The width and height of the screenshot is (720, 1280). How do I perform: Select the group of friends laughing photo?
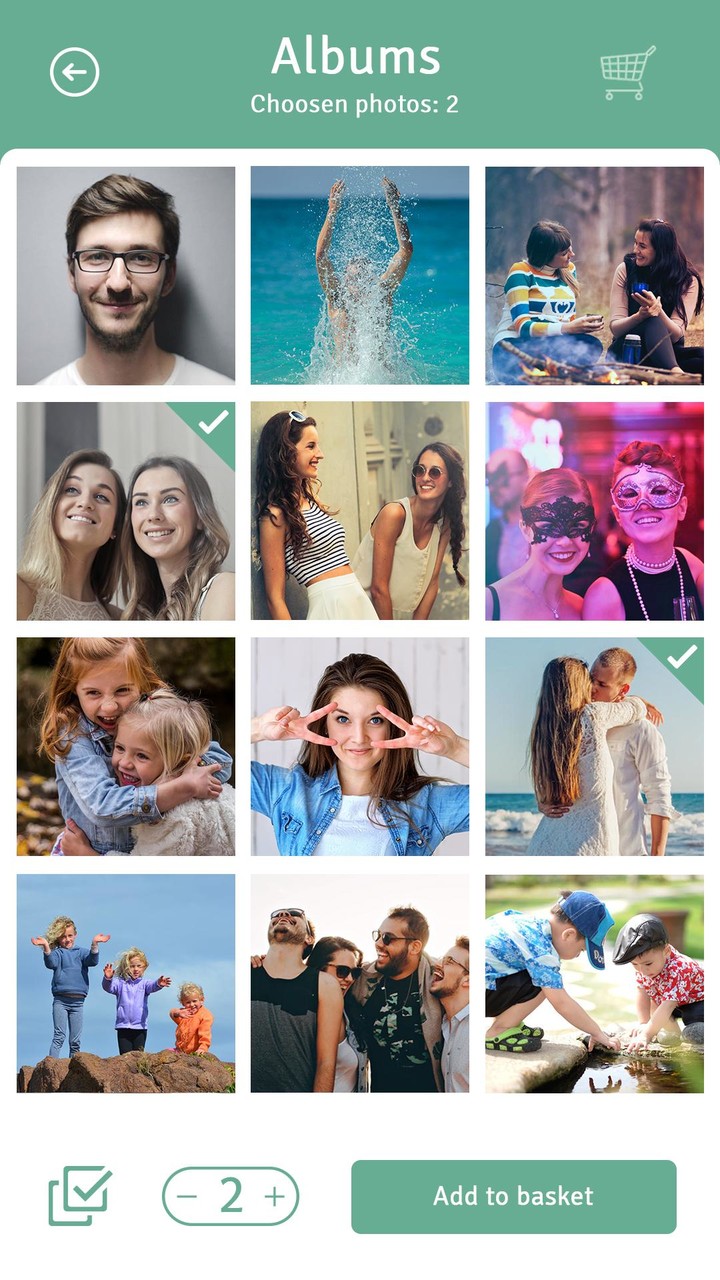coord(360,983)
